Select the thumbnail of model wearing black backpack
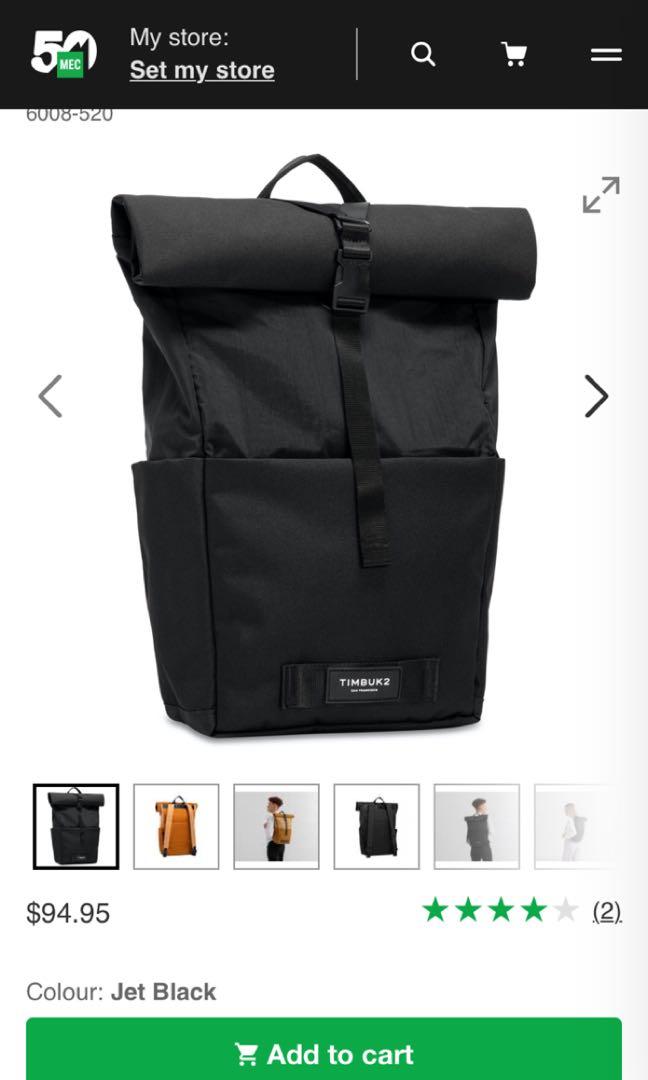The image size is (648, 1080). coord(476,826)
